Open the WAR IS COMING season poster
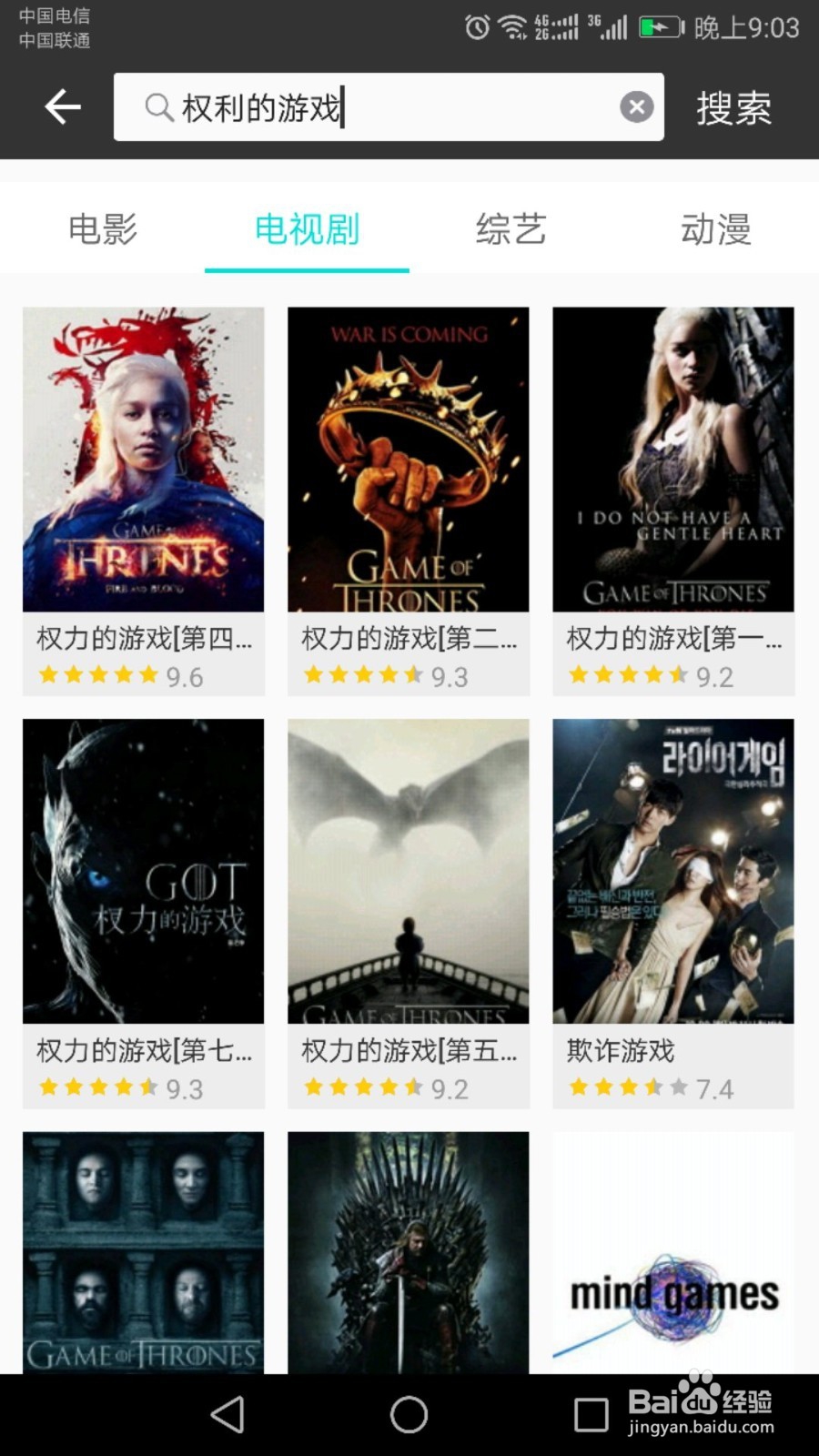The image size is (819, 1456). [408, 460]
